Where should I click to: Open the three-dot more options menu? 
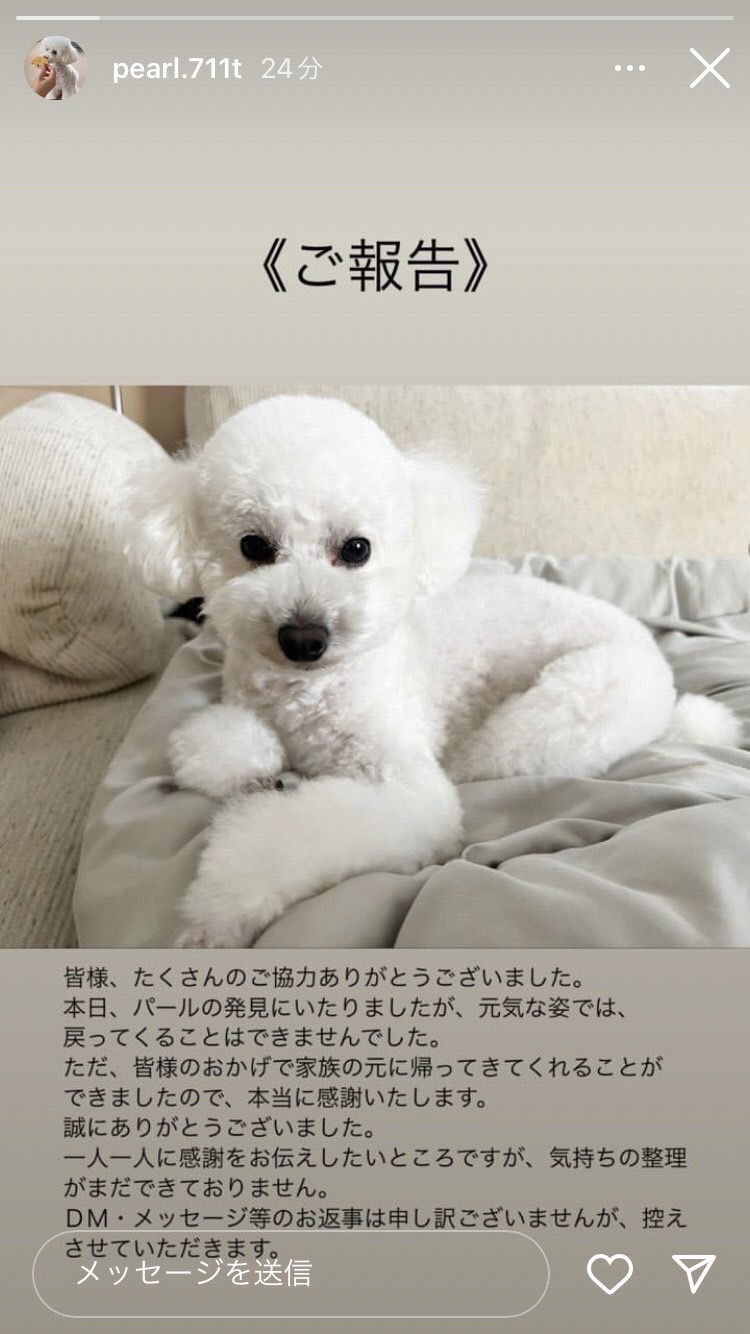(630, 68)
